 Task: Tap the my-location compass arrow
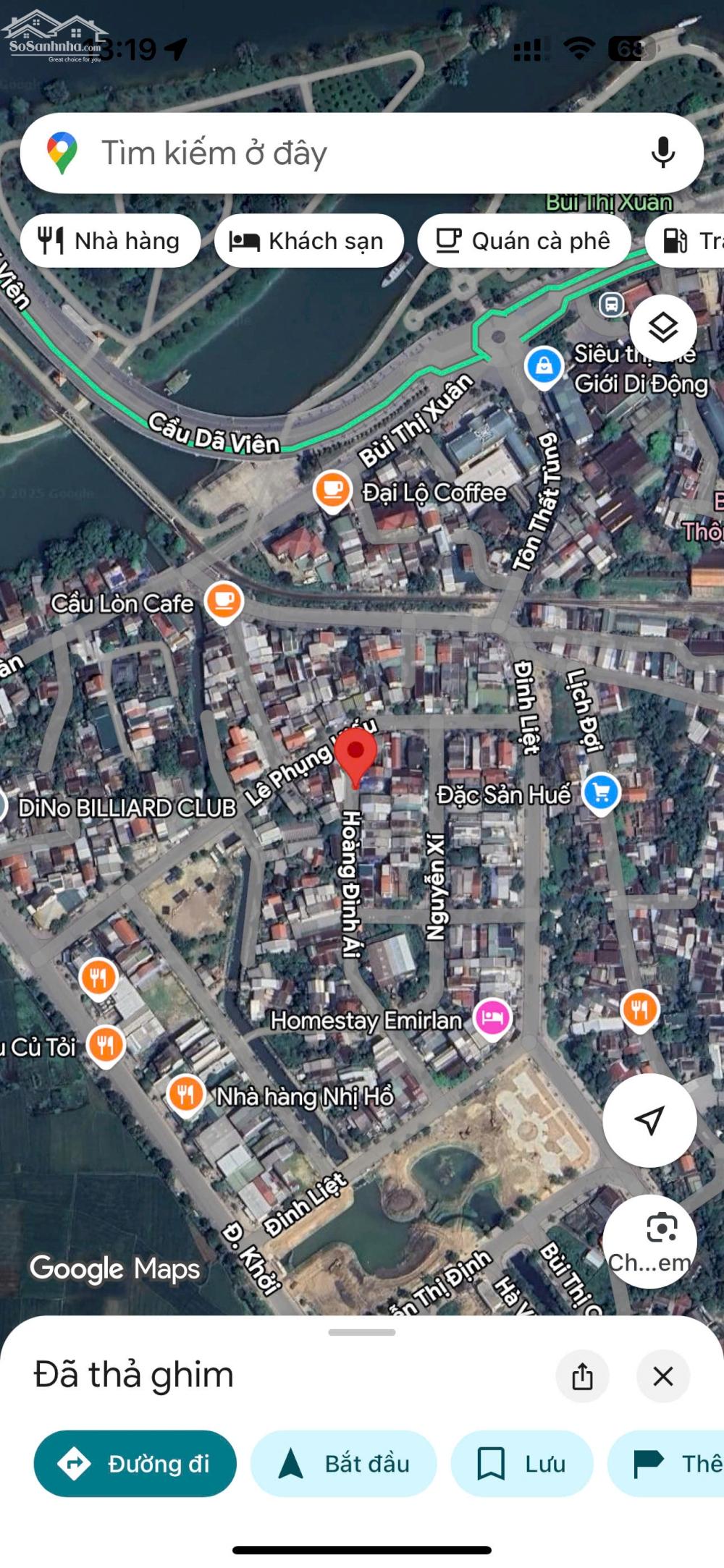coord(650,1119)
